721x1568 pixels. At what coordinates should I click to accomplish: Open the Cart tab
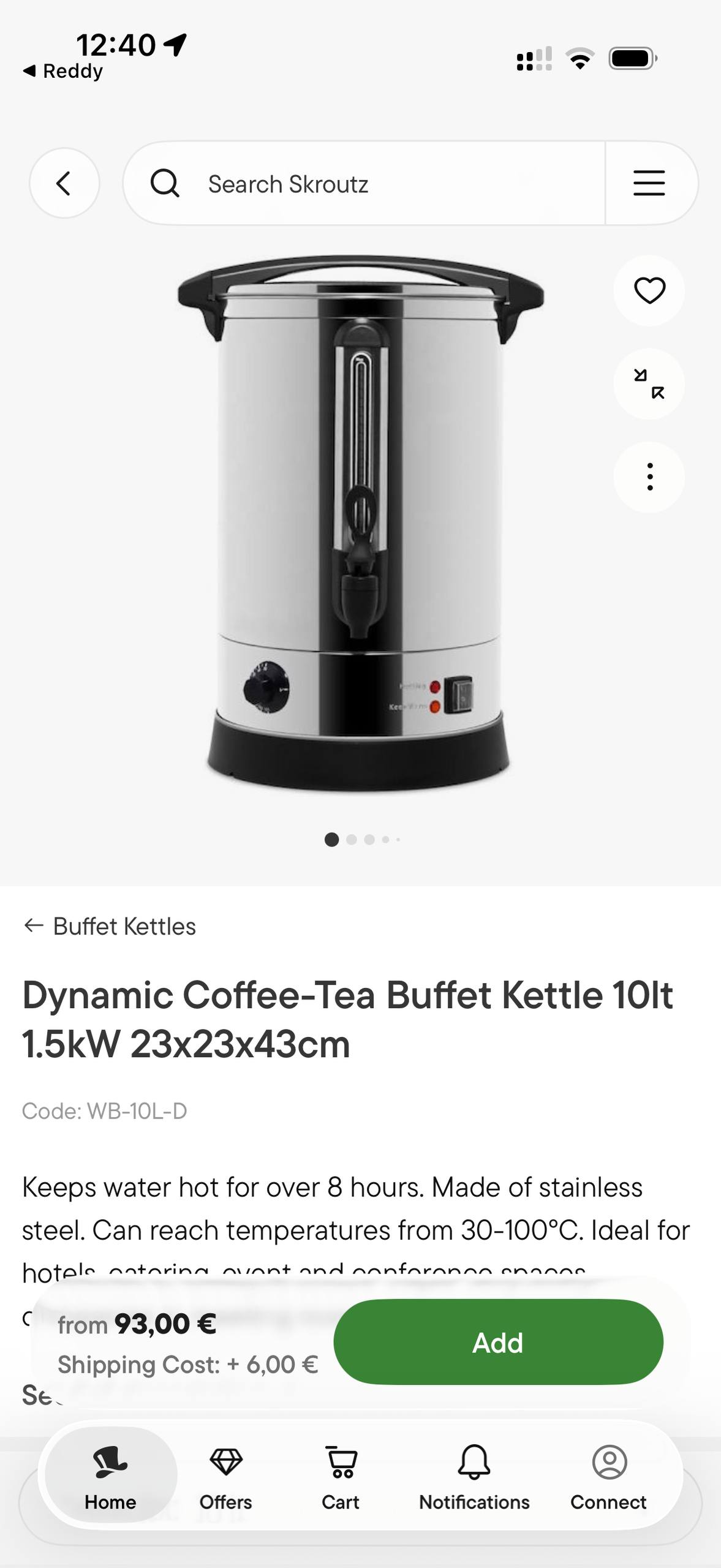pos(341,1477)
